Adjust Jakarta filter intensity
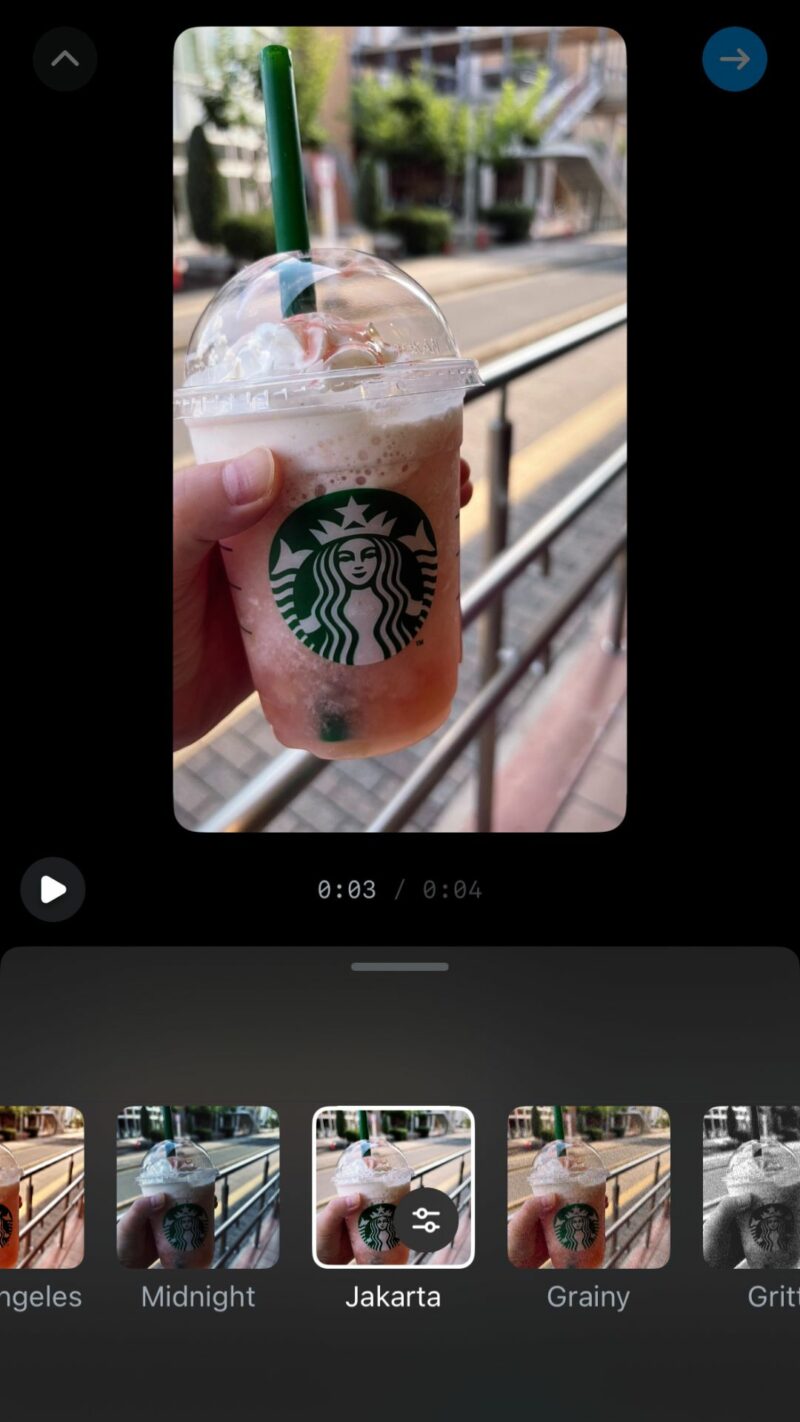 tap(426, 1220)
